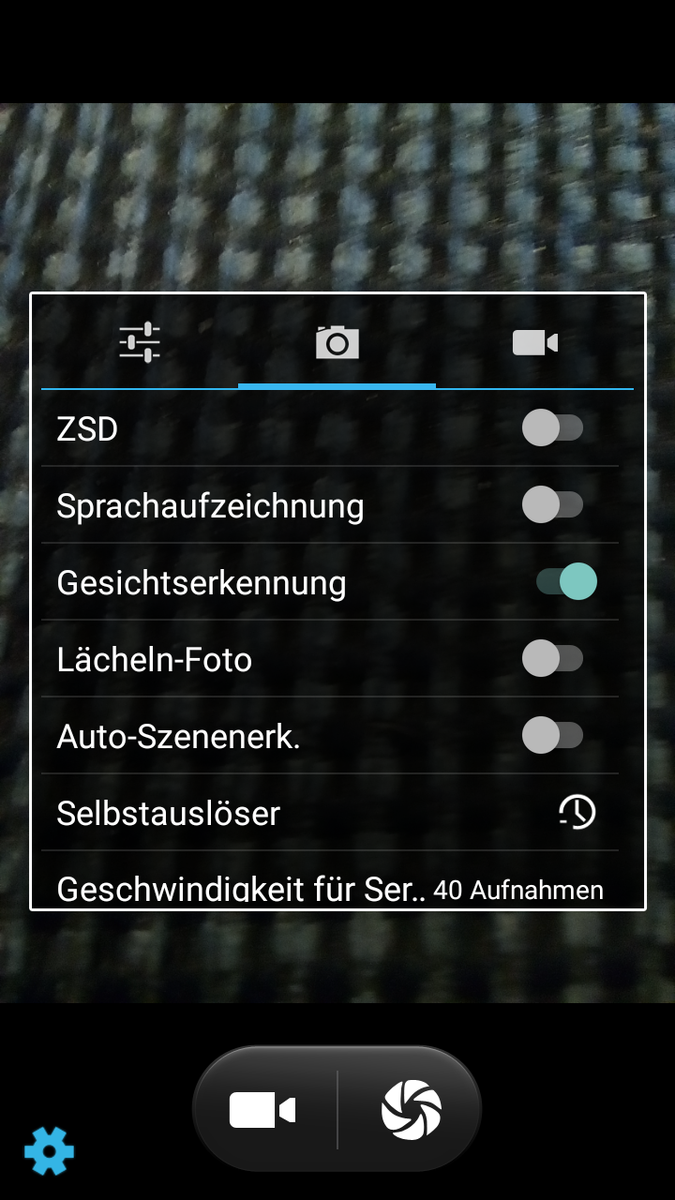
Task: Take a photo with the shutter button
Action: (411, 1110)
